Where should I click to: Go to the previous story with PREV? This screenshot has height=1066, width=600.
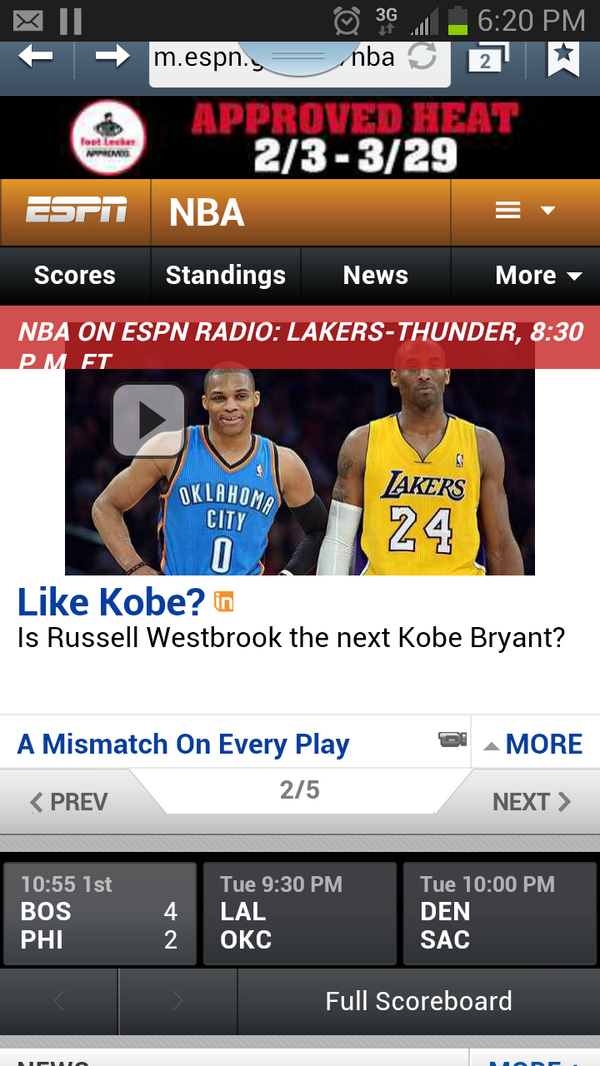coord(69,802)
